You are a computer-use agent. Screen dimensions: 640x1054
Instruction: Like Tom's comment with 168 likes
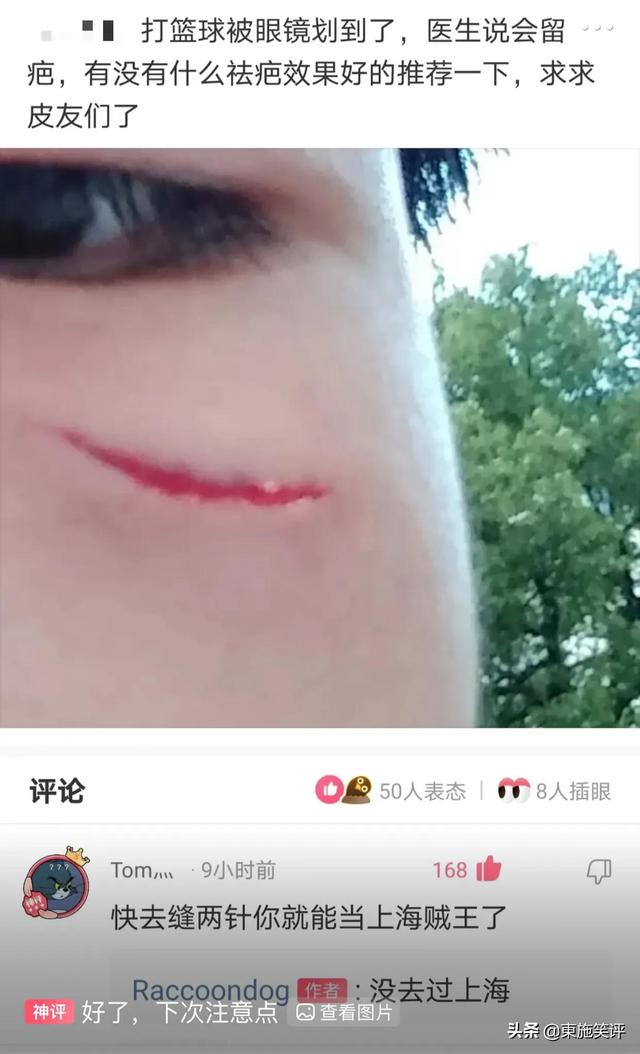click(x=489, y=869)
